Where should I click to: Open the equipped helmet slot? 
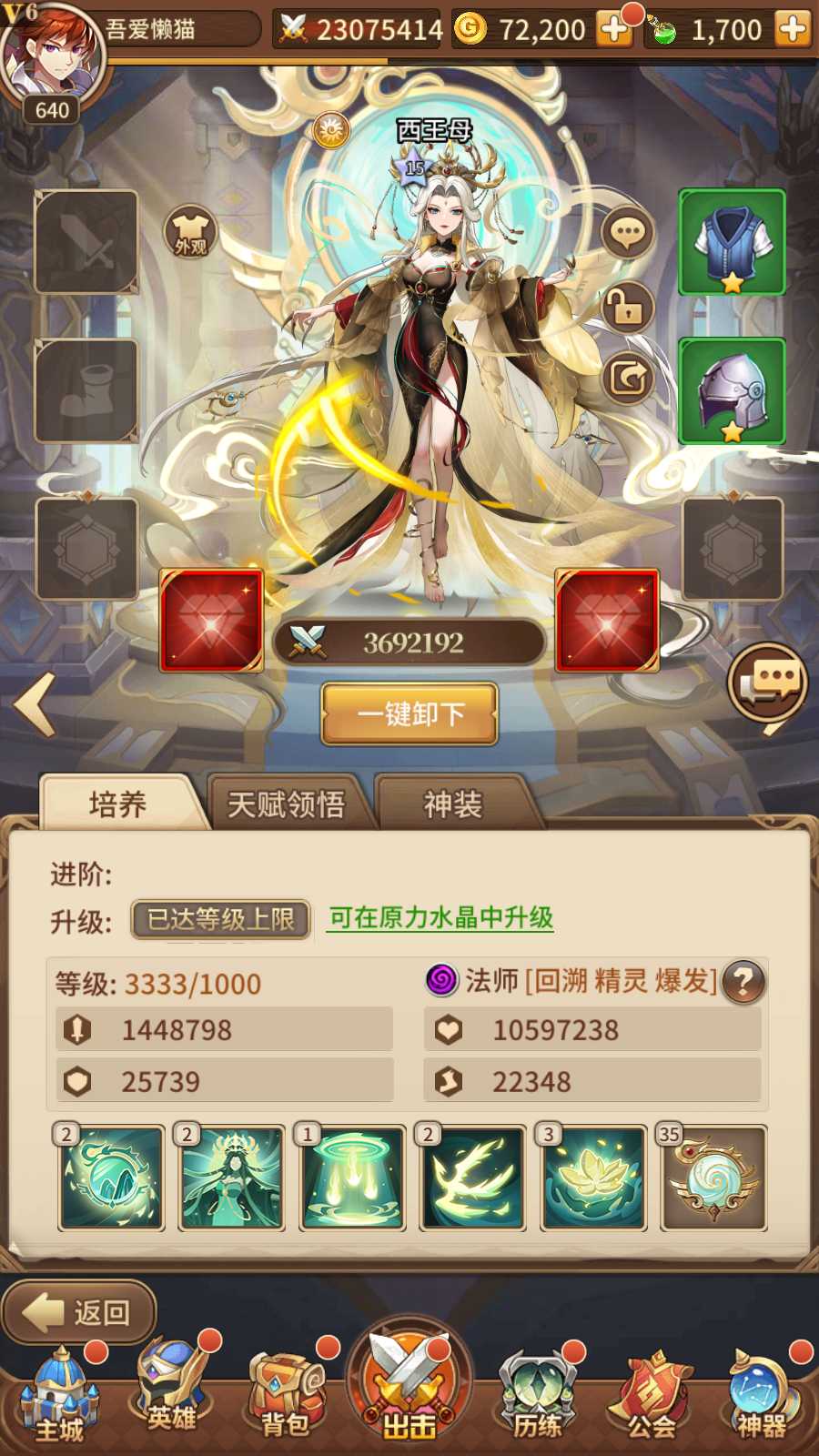coord(733,391)
